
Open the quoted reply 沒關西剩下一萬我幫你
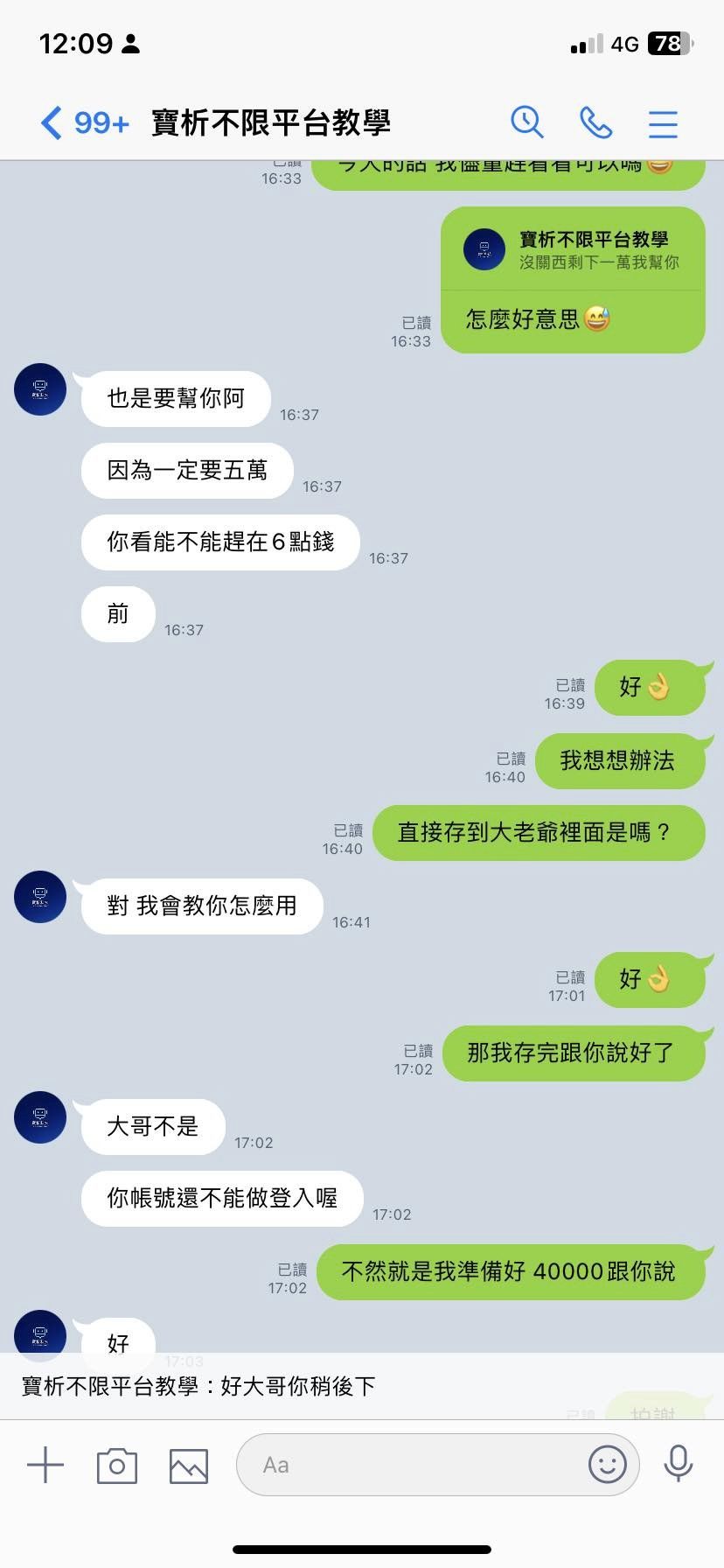click(x=573, y=250)
